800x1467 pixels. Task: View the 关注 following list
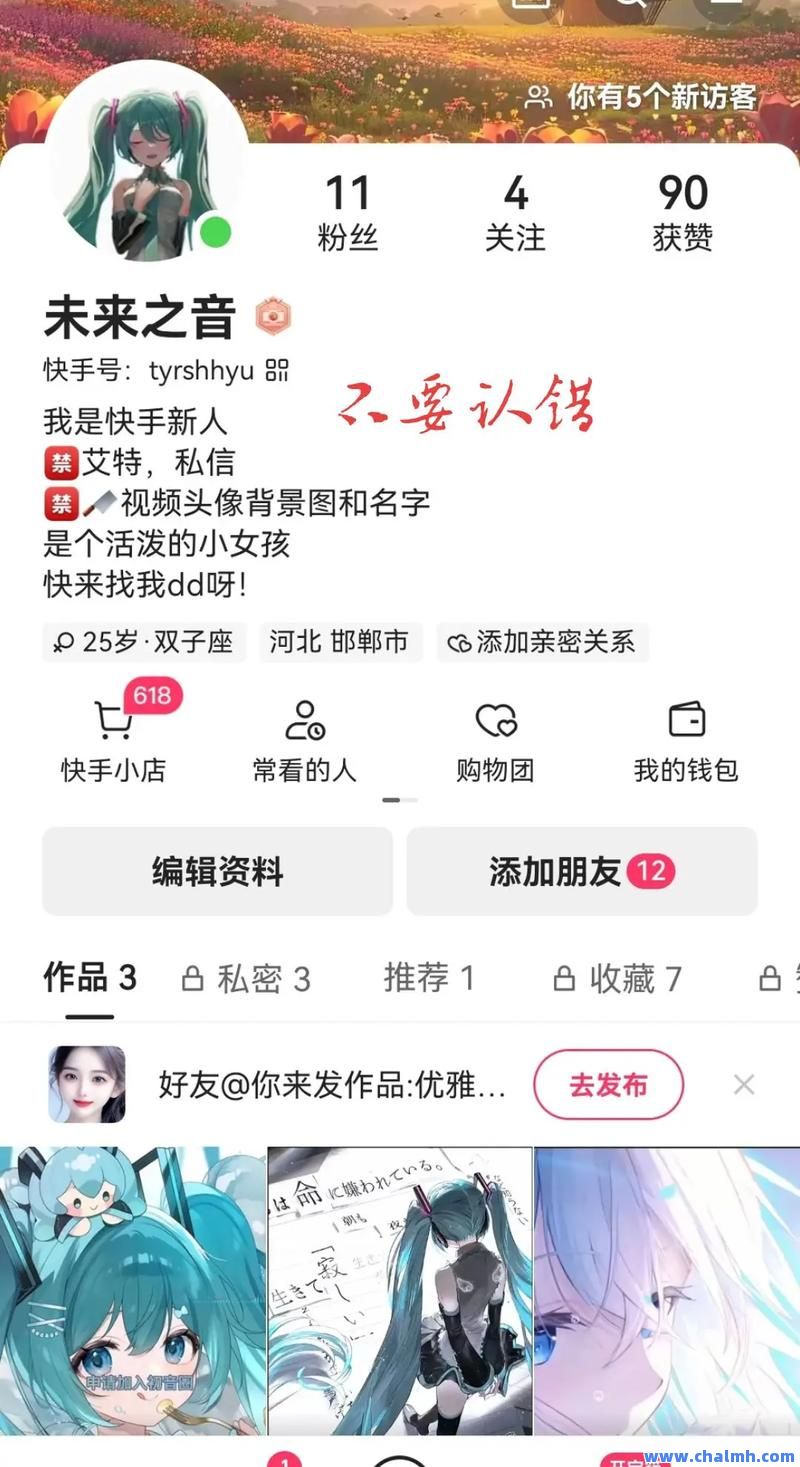(x=515, y=212)
